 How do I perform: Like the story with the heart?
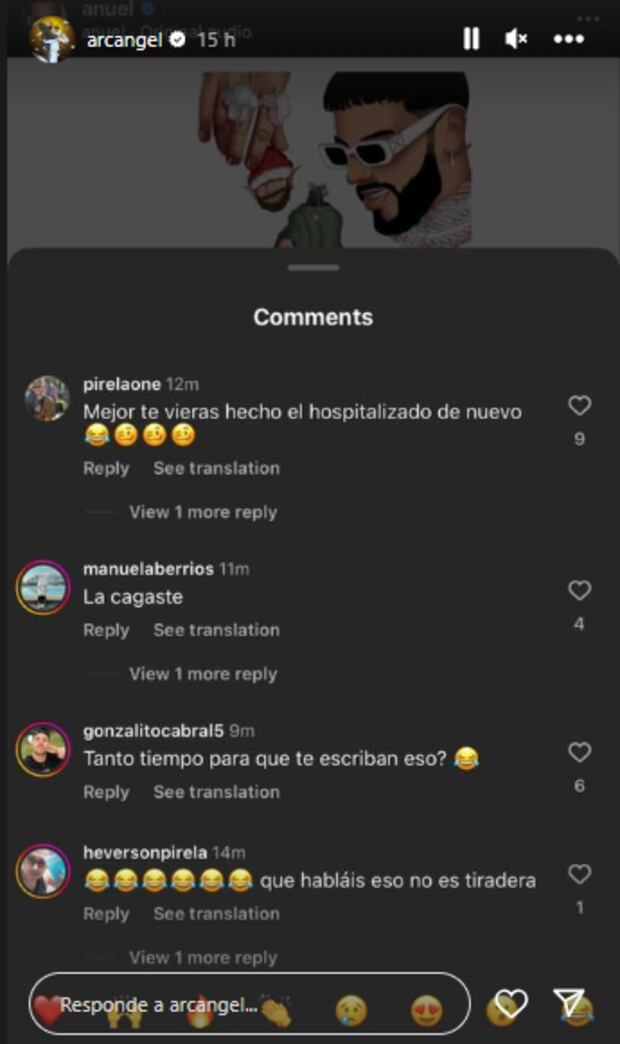click(511, 1004)
